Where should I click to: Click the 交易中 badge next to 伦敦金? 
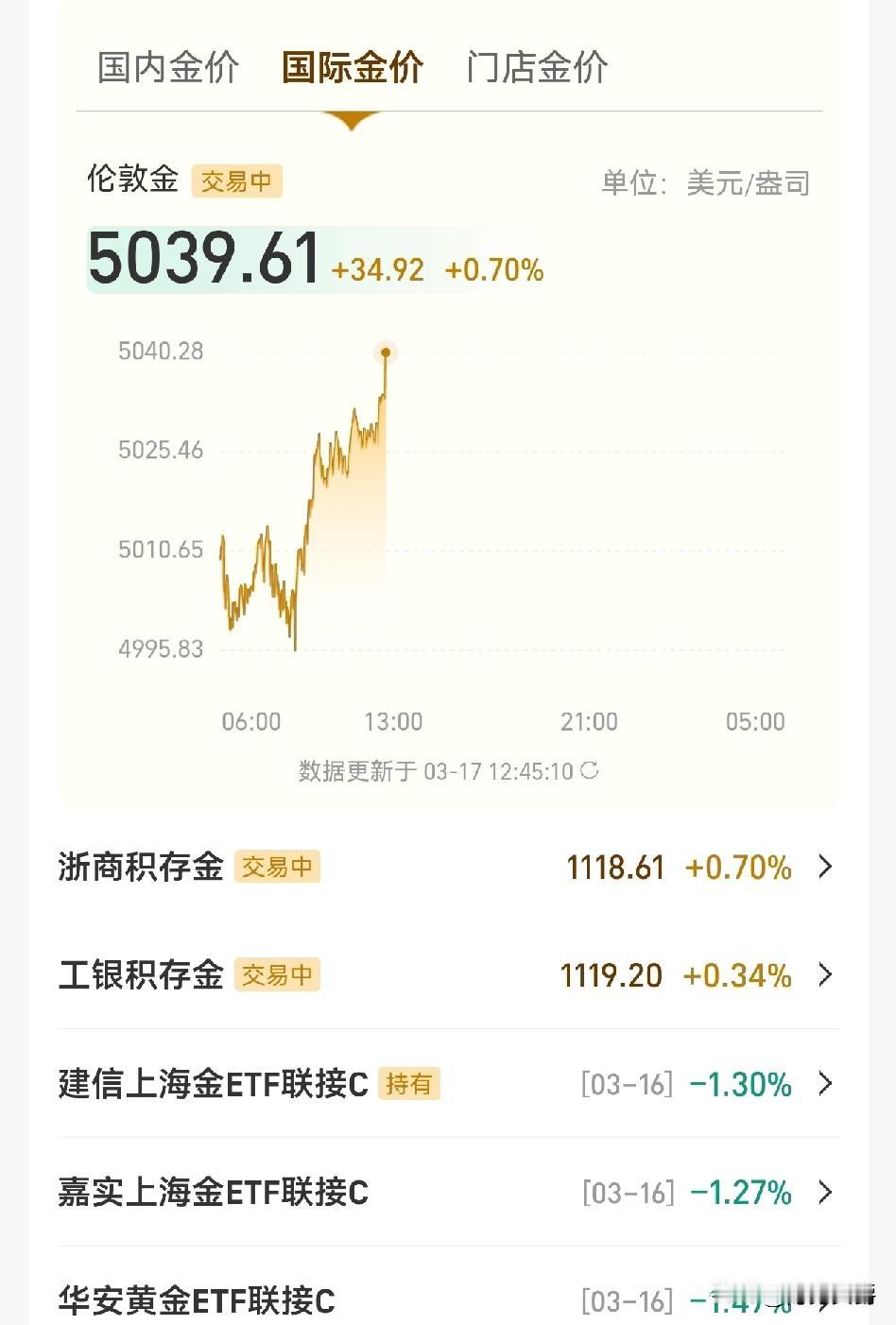coord(238,181)
